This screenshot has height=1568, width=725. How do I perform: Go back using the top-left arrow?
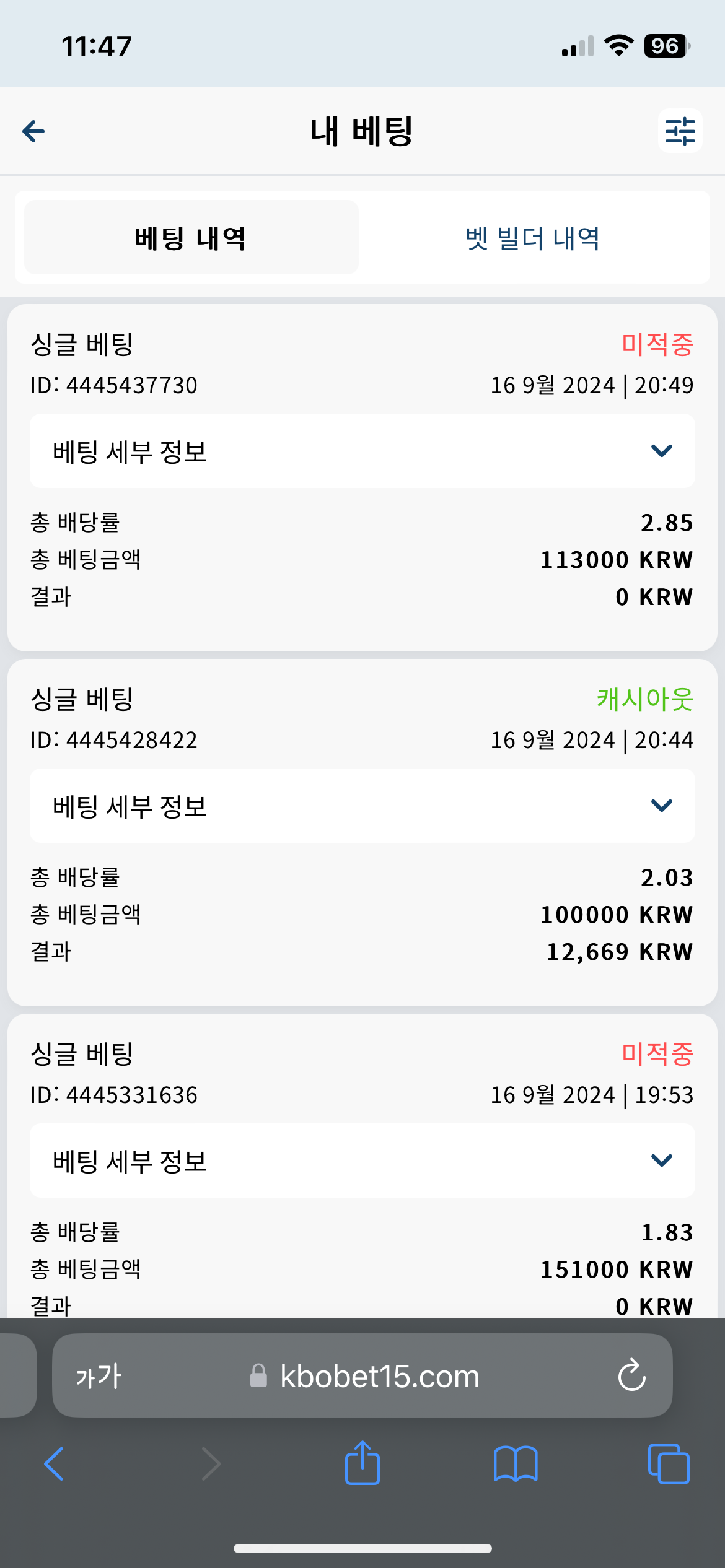point(33,131)
